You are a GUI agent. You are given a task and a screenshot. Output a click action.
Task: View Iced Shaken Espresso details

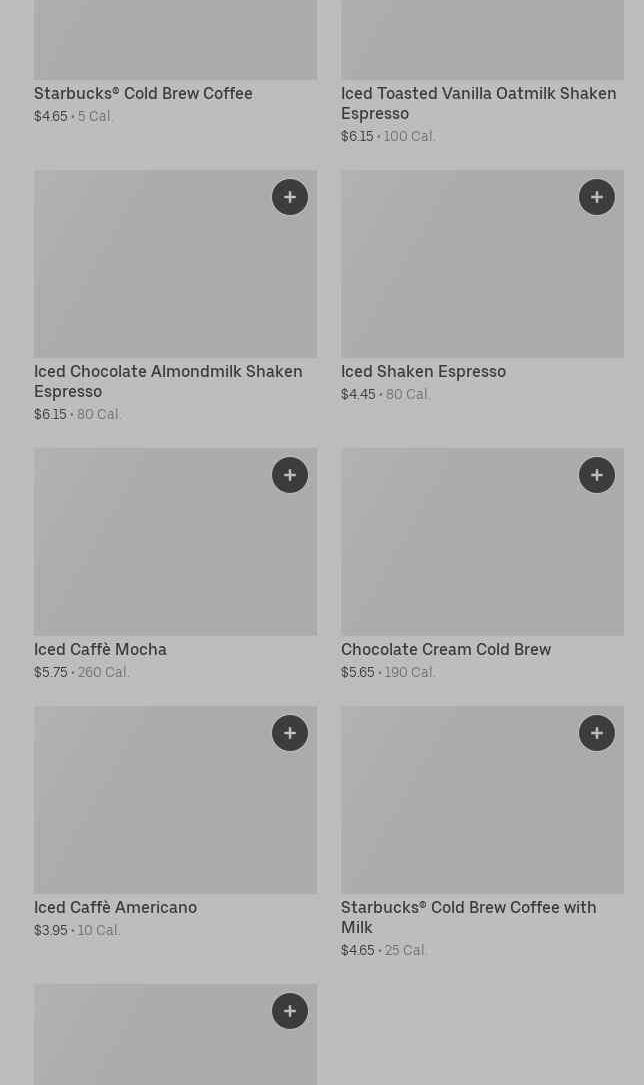point(423,372)
